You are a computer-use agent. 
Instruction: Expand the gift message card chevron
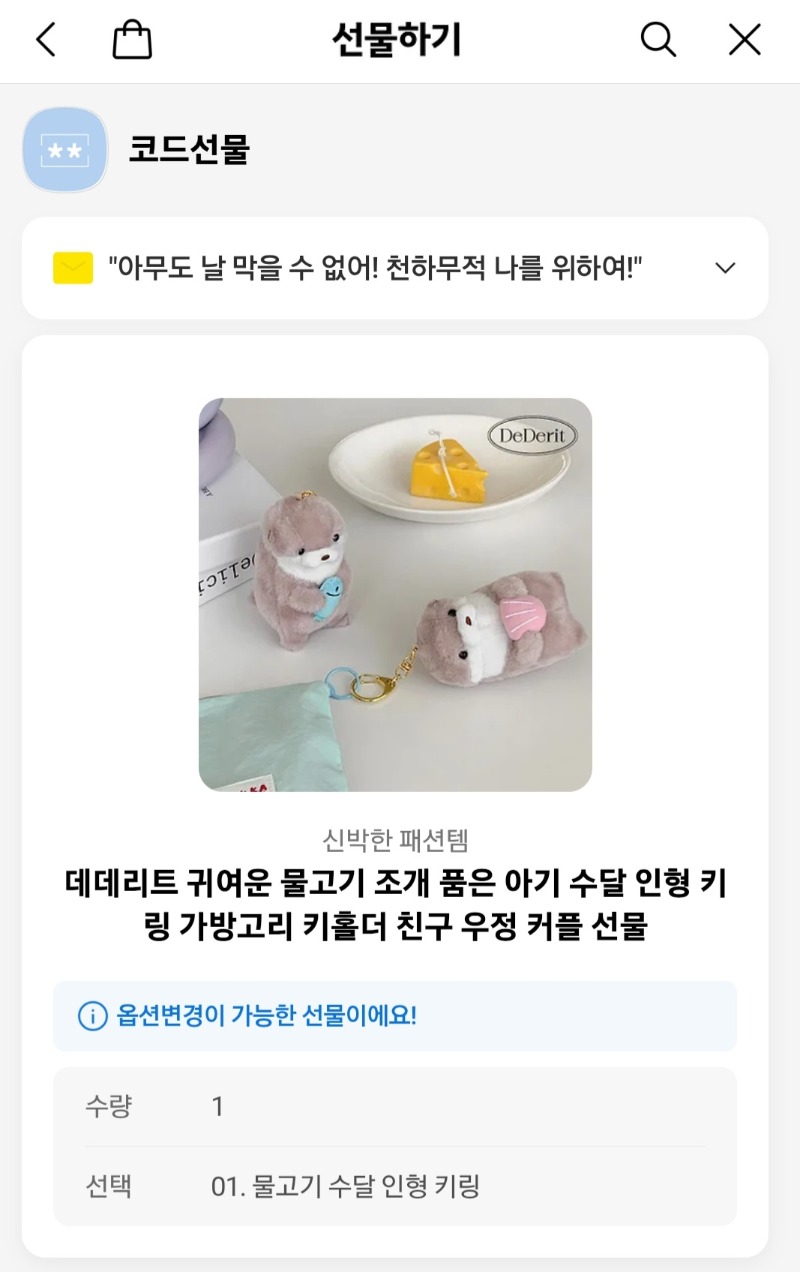pos(726,268)
